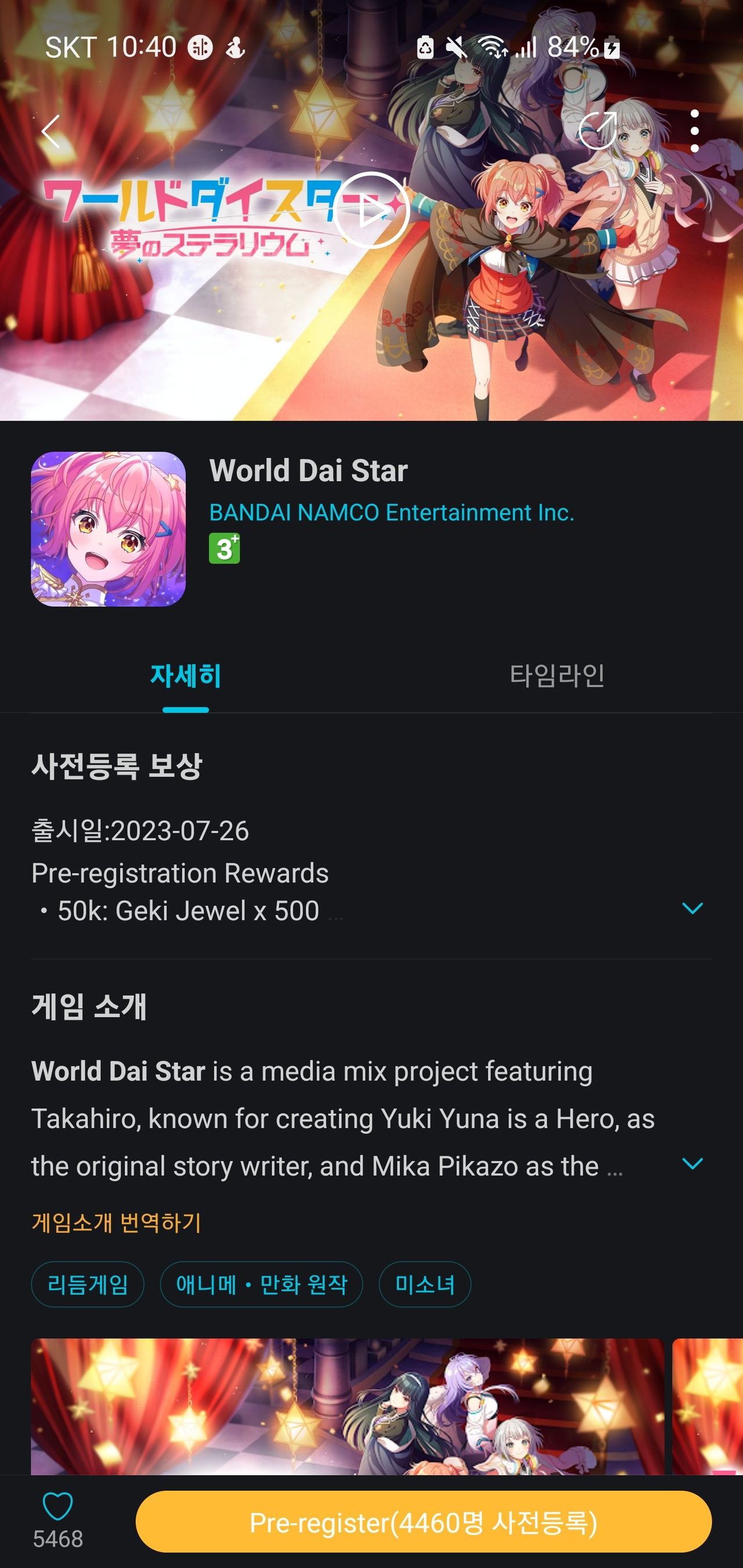Open the three-dot overflow menu
Screen dimensions: 743x1568
tap(696, 131)
